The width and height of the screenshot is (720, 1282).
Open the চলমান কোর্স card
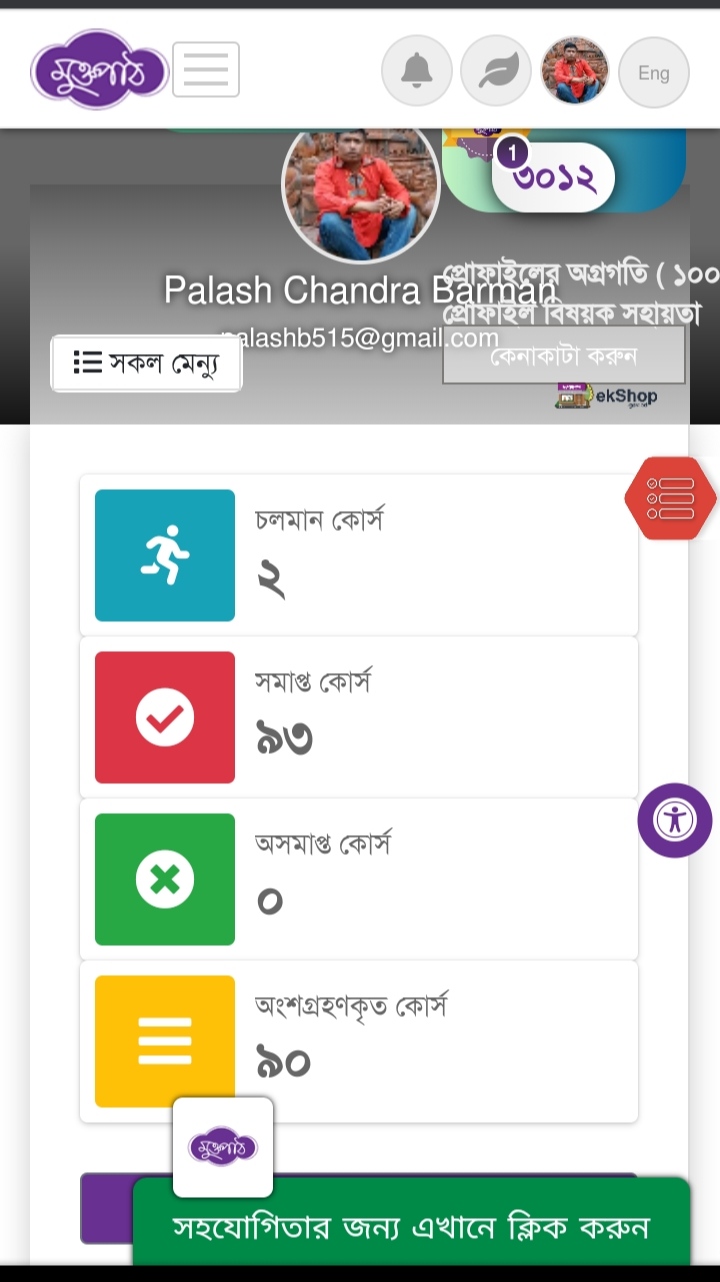click(359, 555)
